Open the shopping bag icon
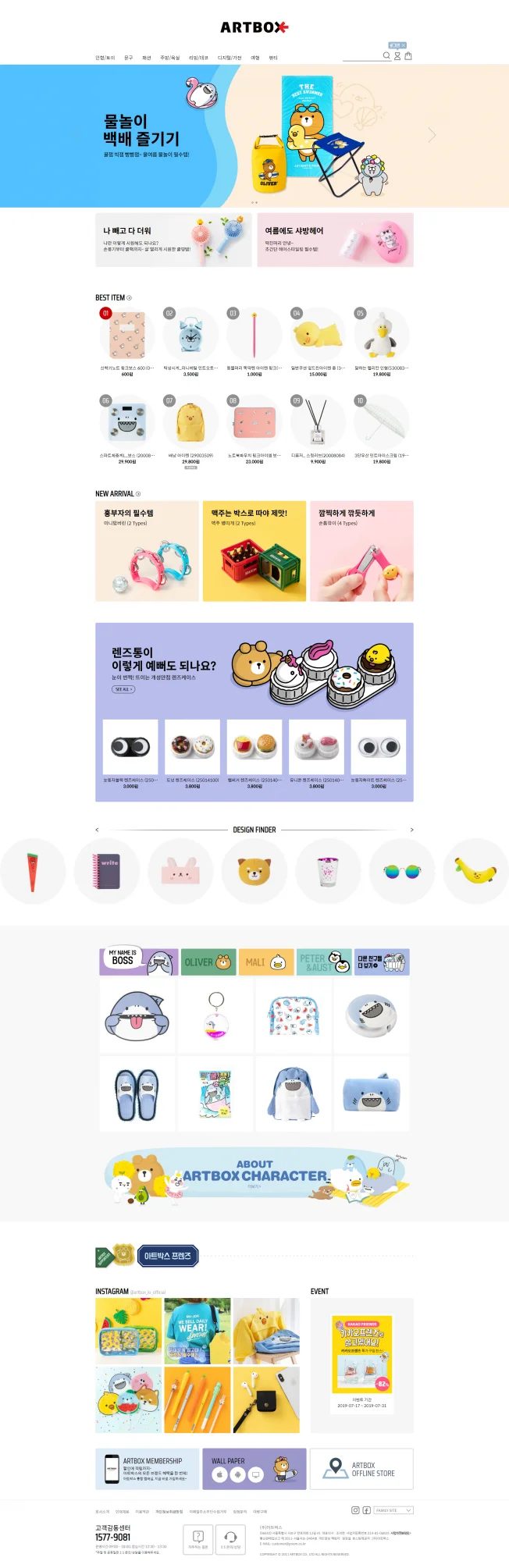Image resolution: width=509 pixels, height=1568 pixels. point(408,56)
